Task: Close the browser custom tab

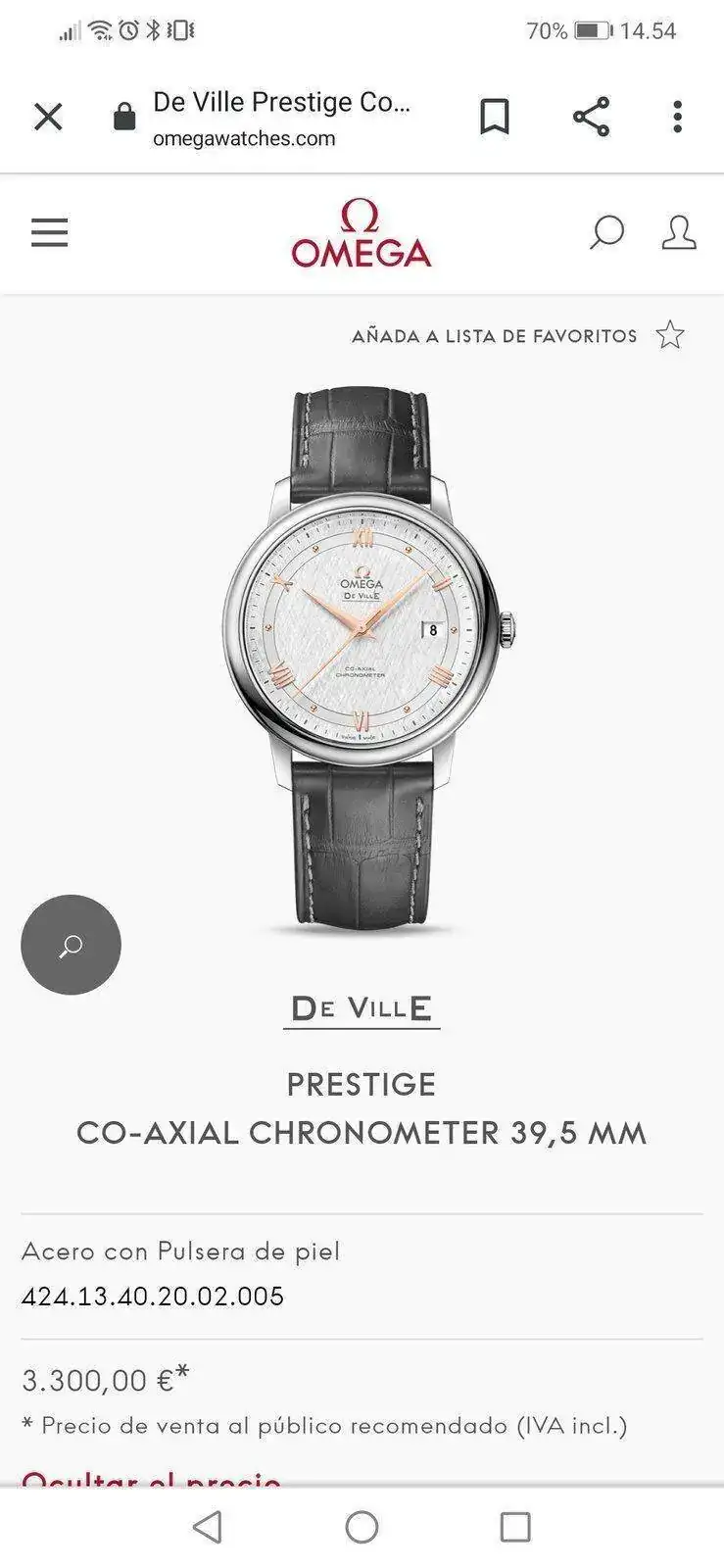Action: 48,118
